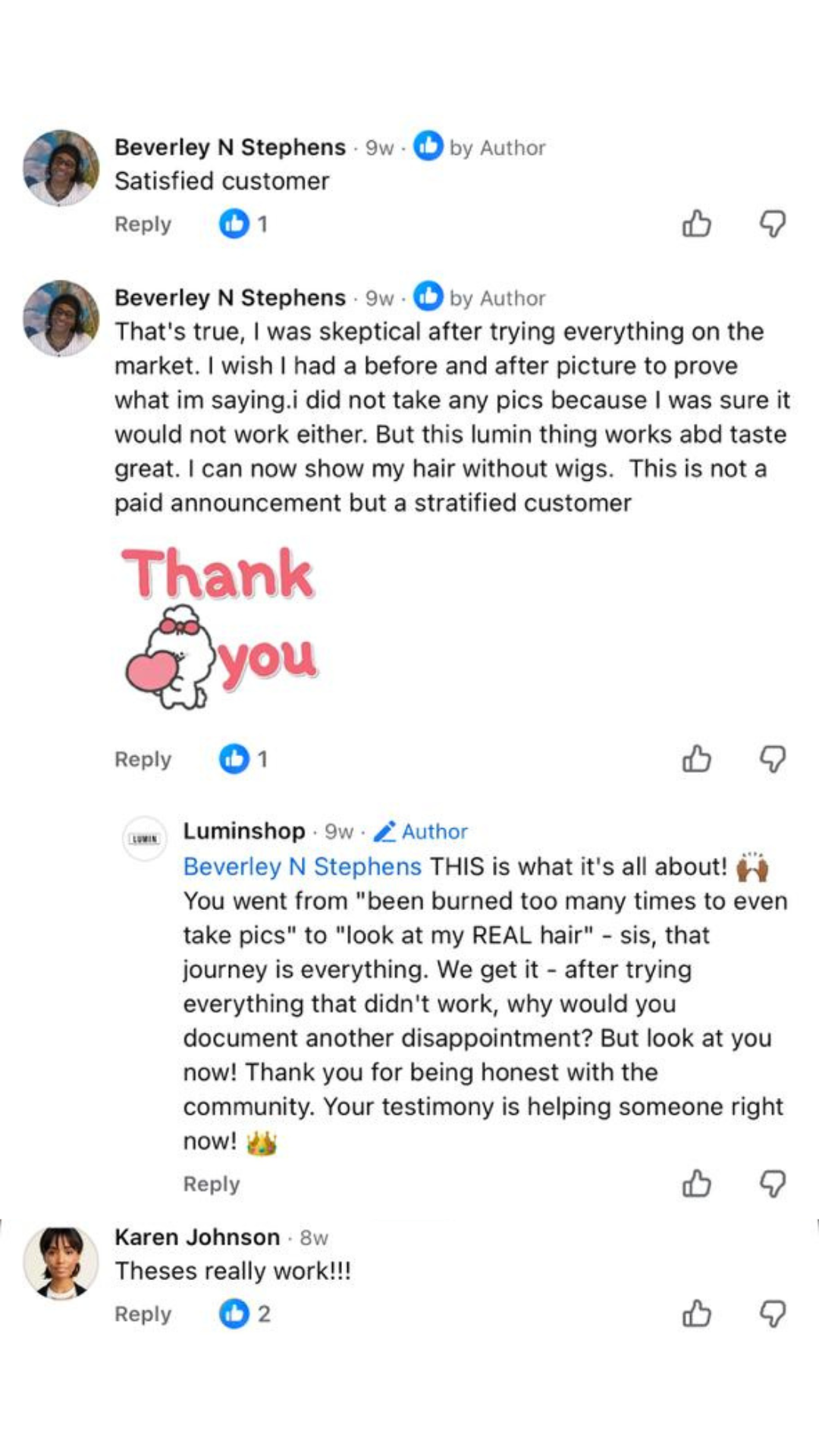Image resolution: width=819 pixels, height=1456 pixels.
Task: Reply to Karen Johnson's comment
Action: 143,1314
